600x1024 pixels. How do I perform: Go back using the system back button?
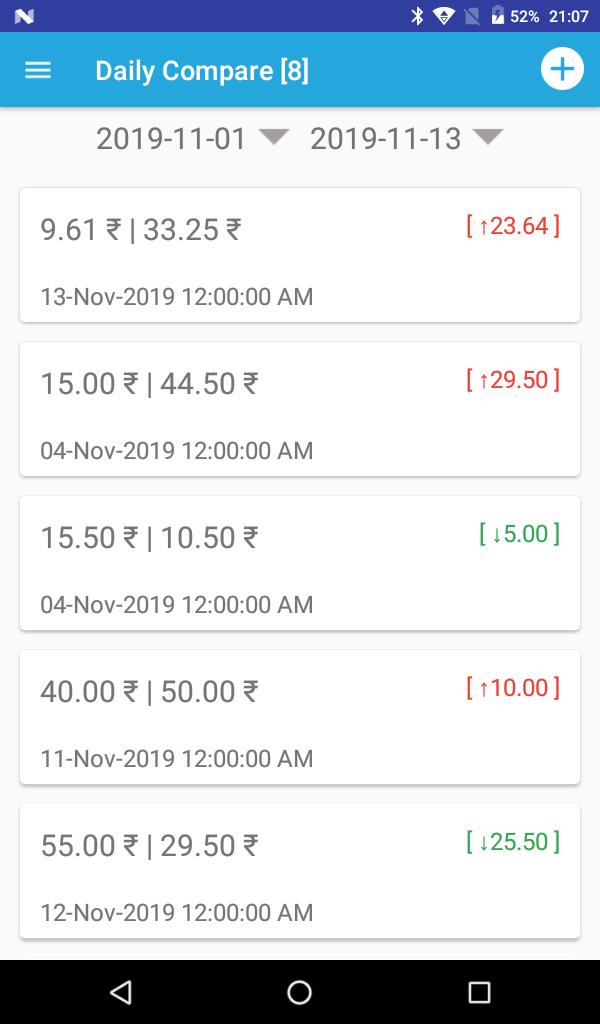pyautogui.click(x=121, y=992)
